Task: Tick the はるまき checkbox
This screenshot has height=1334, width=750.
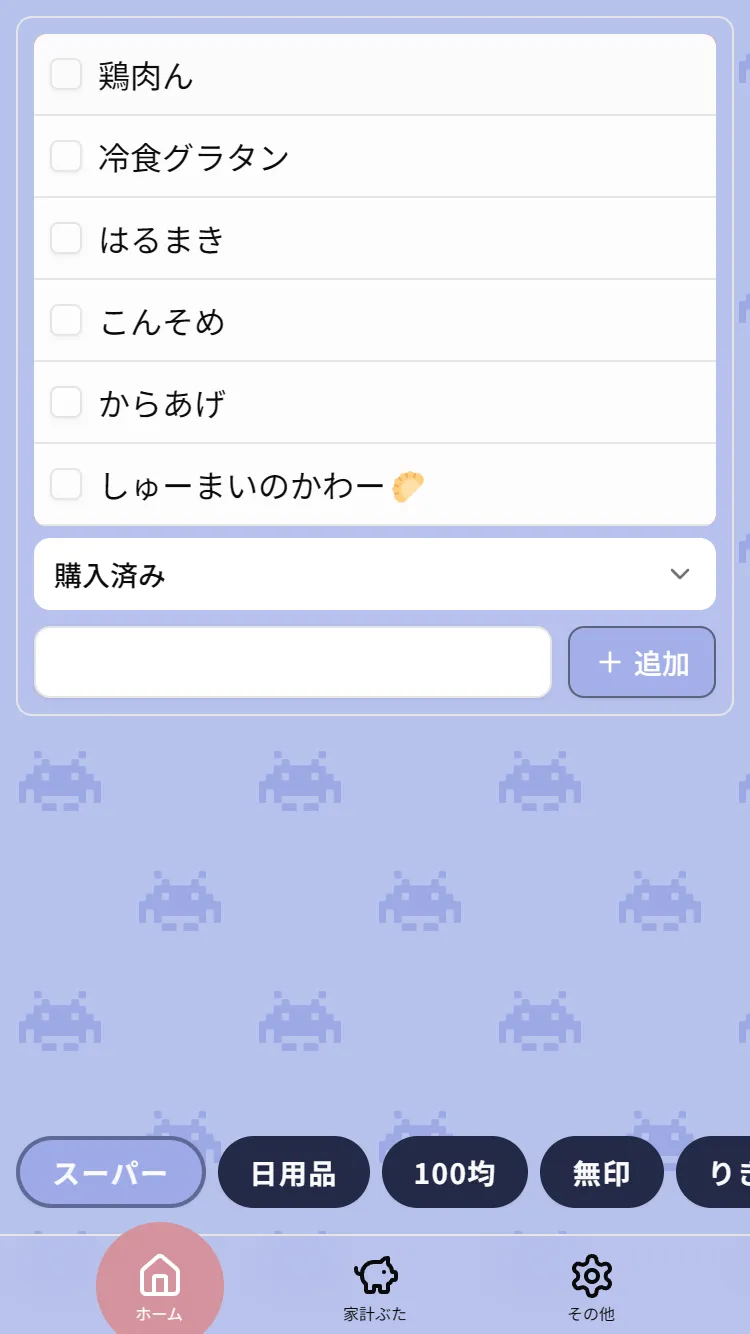Action: pyautogui.click(x=66, y=238)
